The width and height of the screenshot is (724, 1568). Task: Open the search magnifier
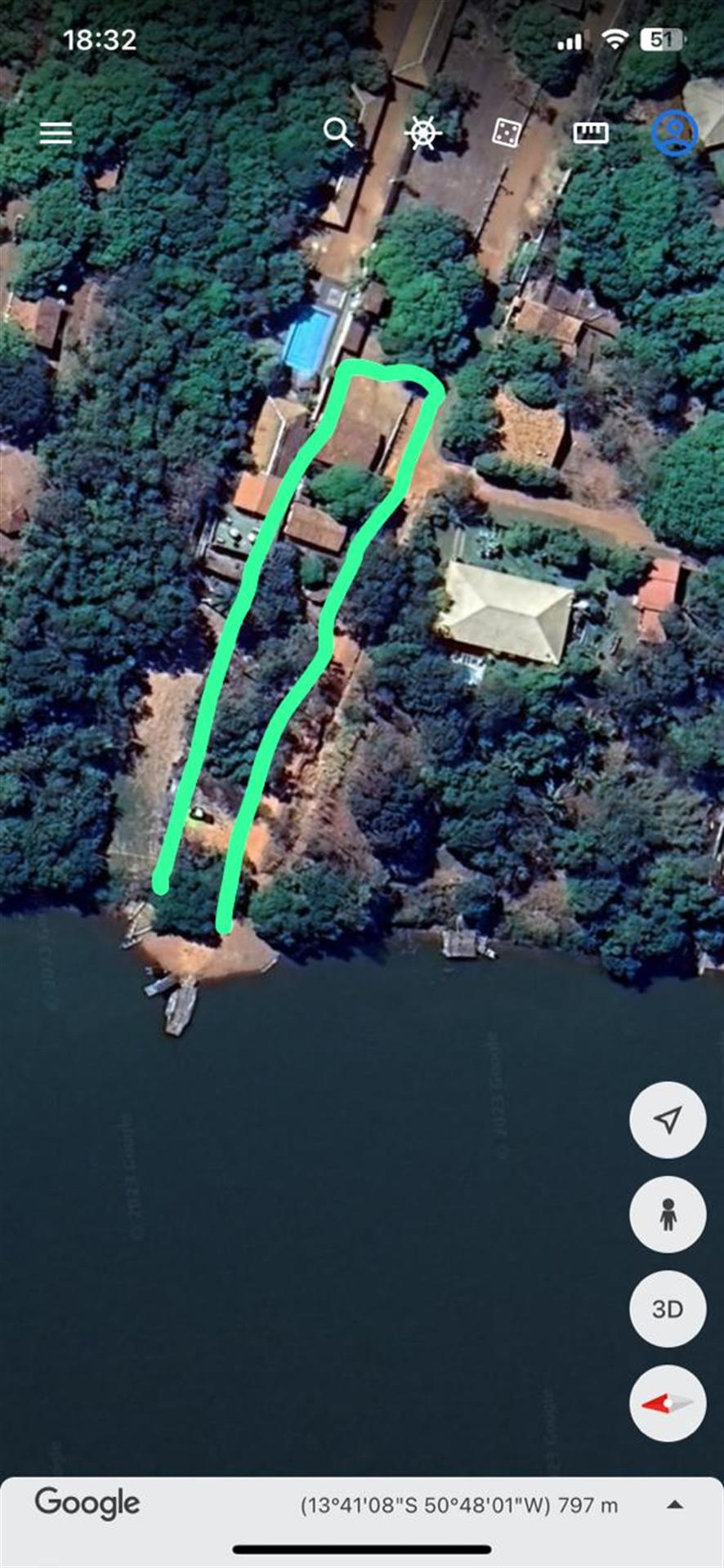337,132
